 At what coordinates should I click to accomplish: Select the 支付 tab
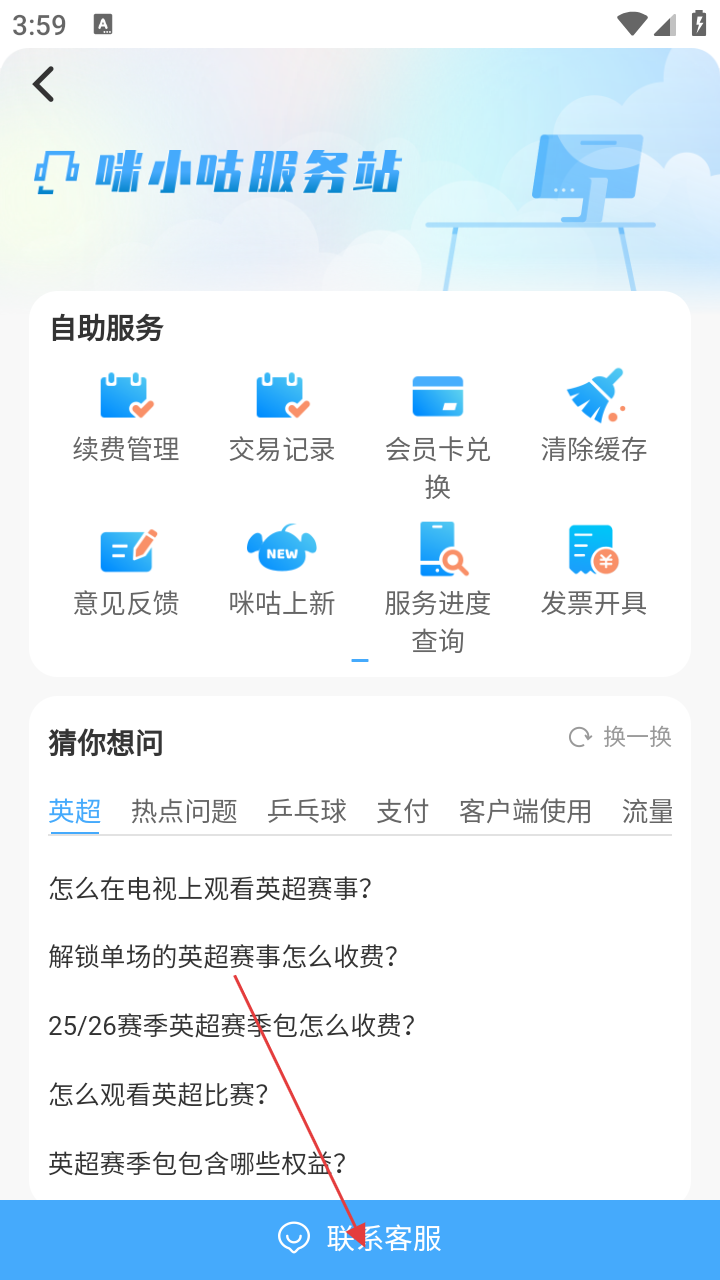[403, 811]
